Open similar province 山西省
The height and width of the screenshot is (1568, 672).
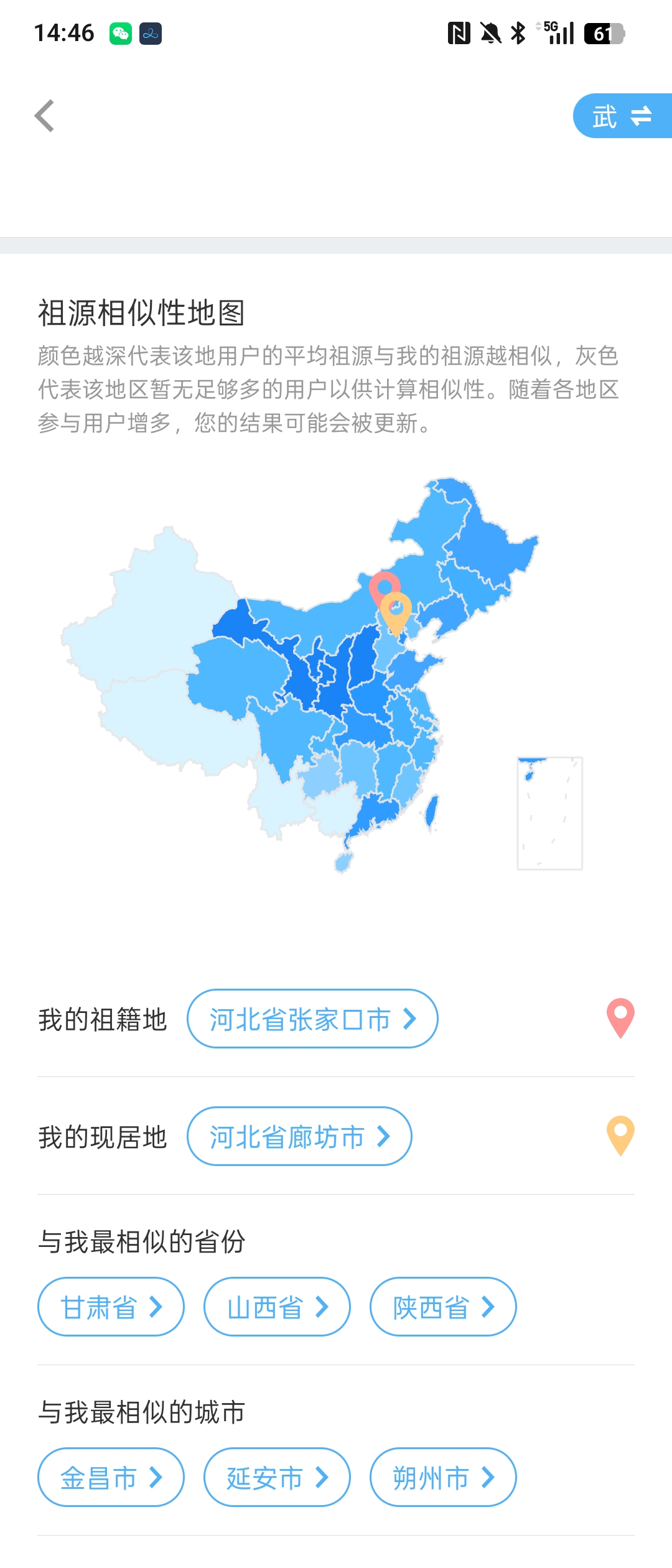277,1307
